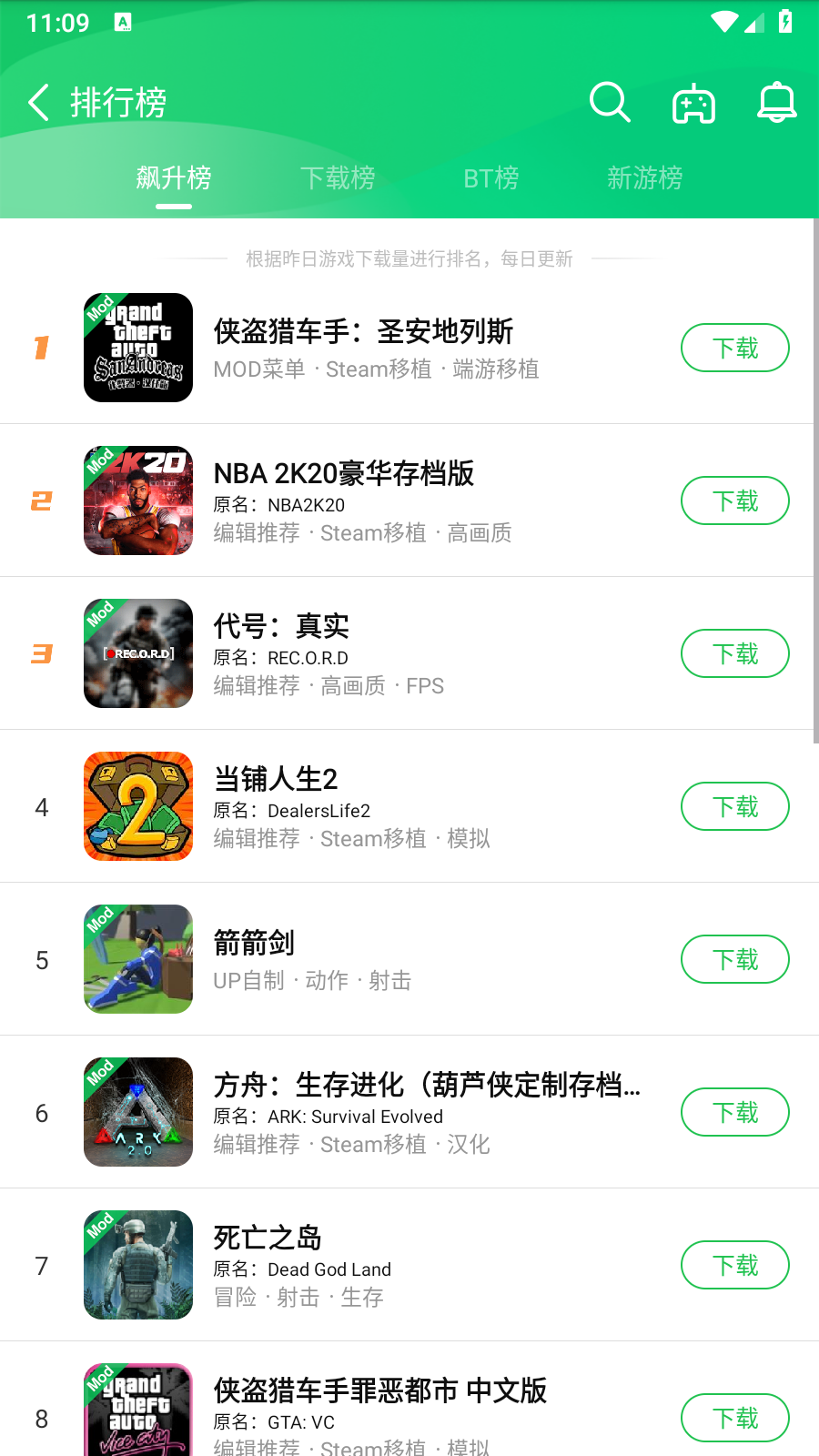Switch to the BT榜 tab

tap(490, 177)
